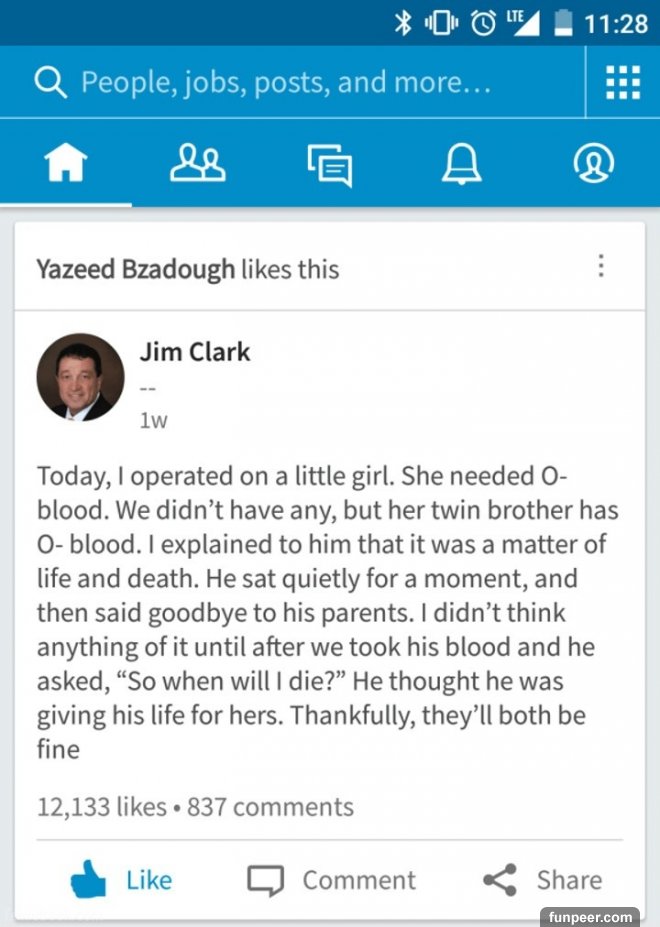Screen dimensions: 660x927
Task: Open the search field for people and jobs
Action: pos(290,82)
